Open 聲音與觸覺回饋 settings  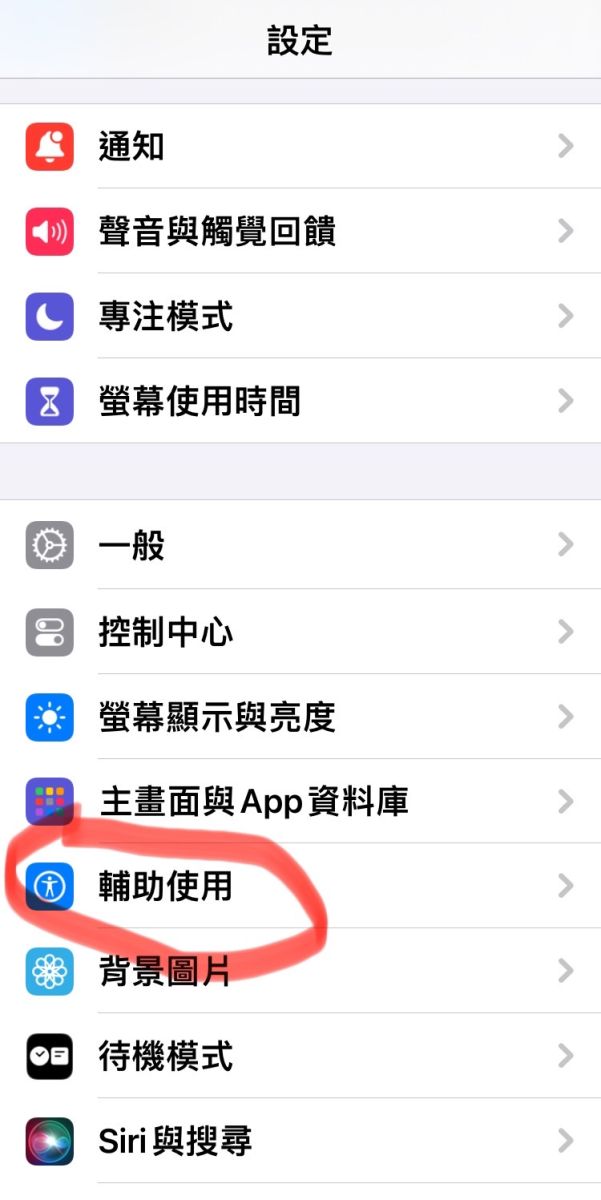[300, 232]
